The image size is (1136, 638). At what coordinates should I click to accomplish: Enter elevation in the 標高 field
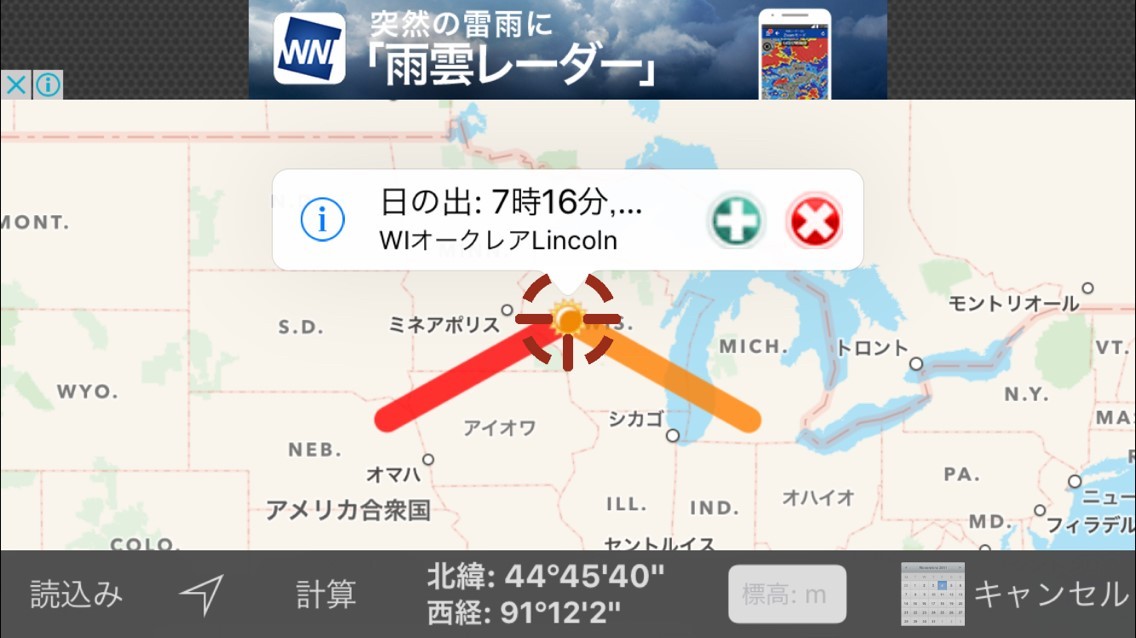[787, 595]
